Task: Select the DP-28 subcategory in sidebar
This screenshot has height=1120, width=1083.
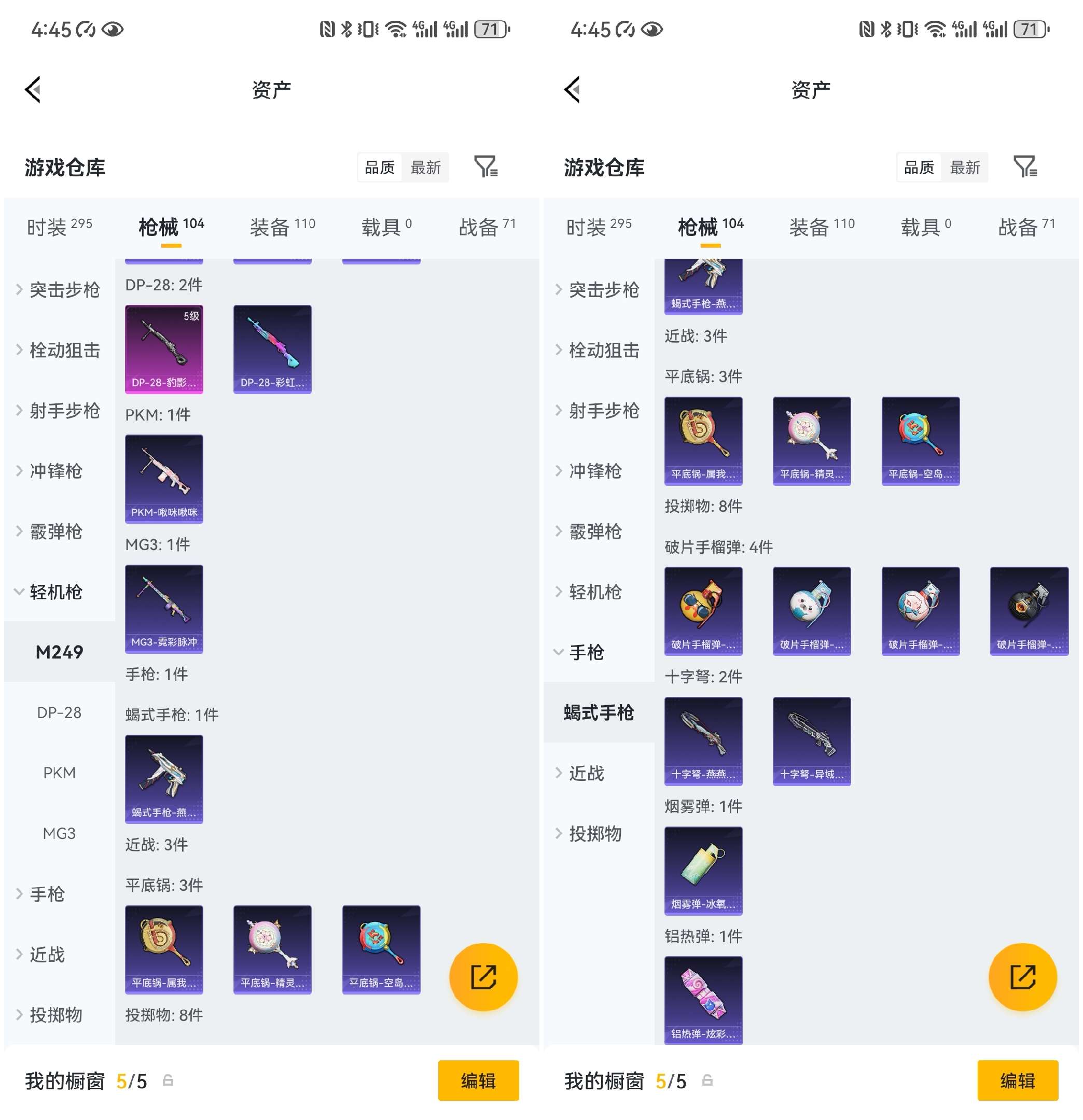Action: click(60, 712)
